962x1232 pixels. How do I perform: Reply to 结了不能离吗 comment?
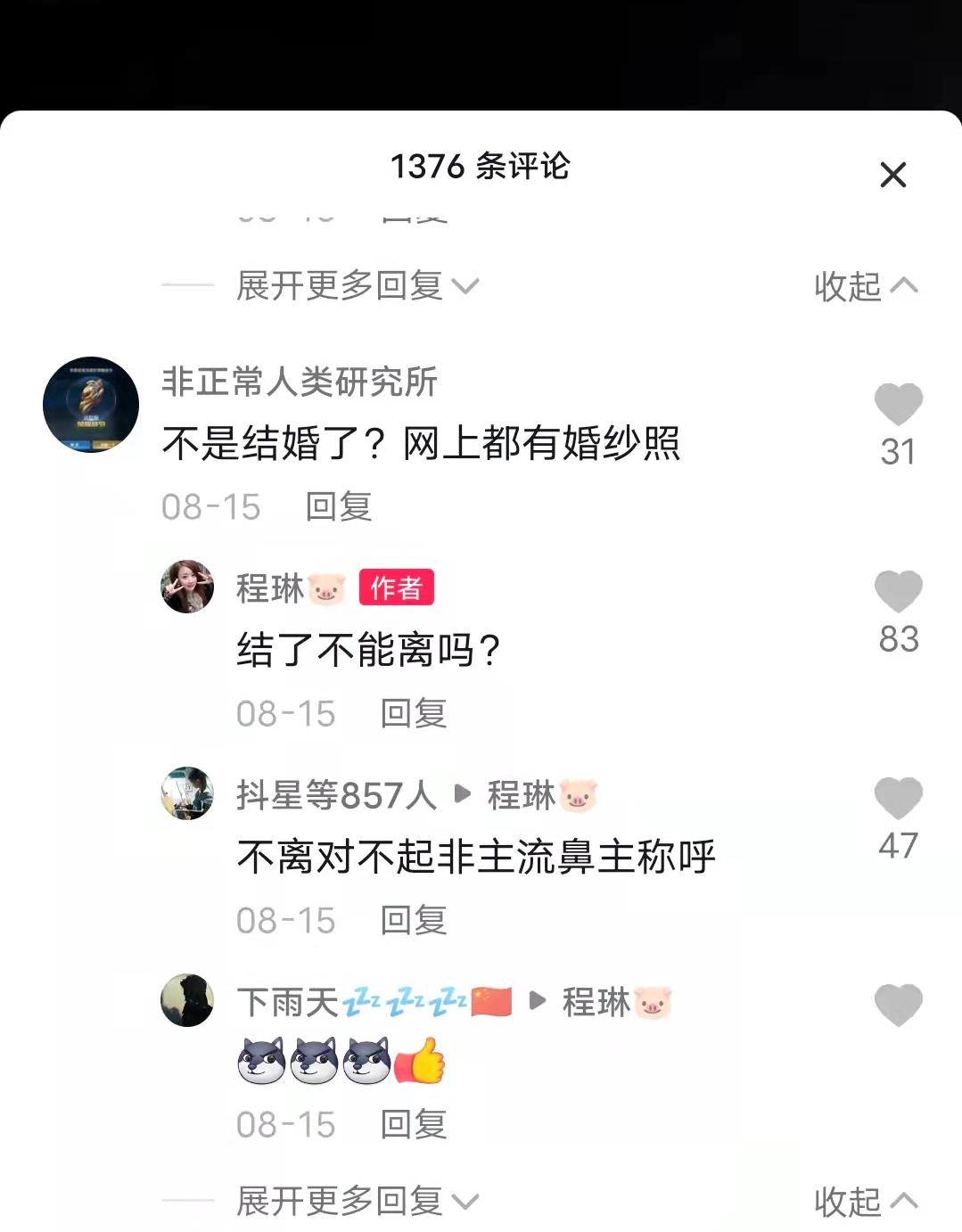click(414, 713)
